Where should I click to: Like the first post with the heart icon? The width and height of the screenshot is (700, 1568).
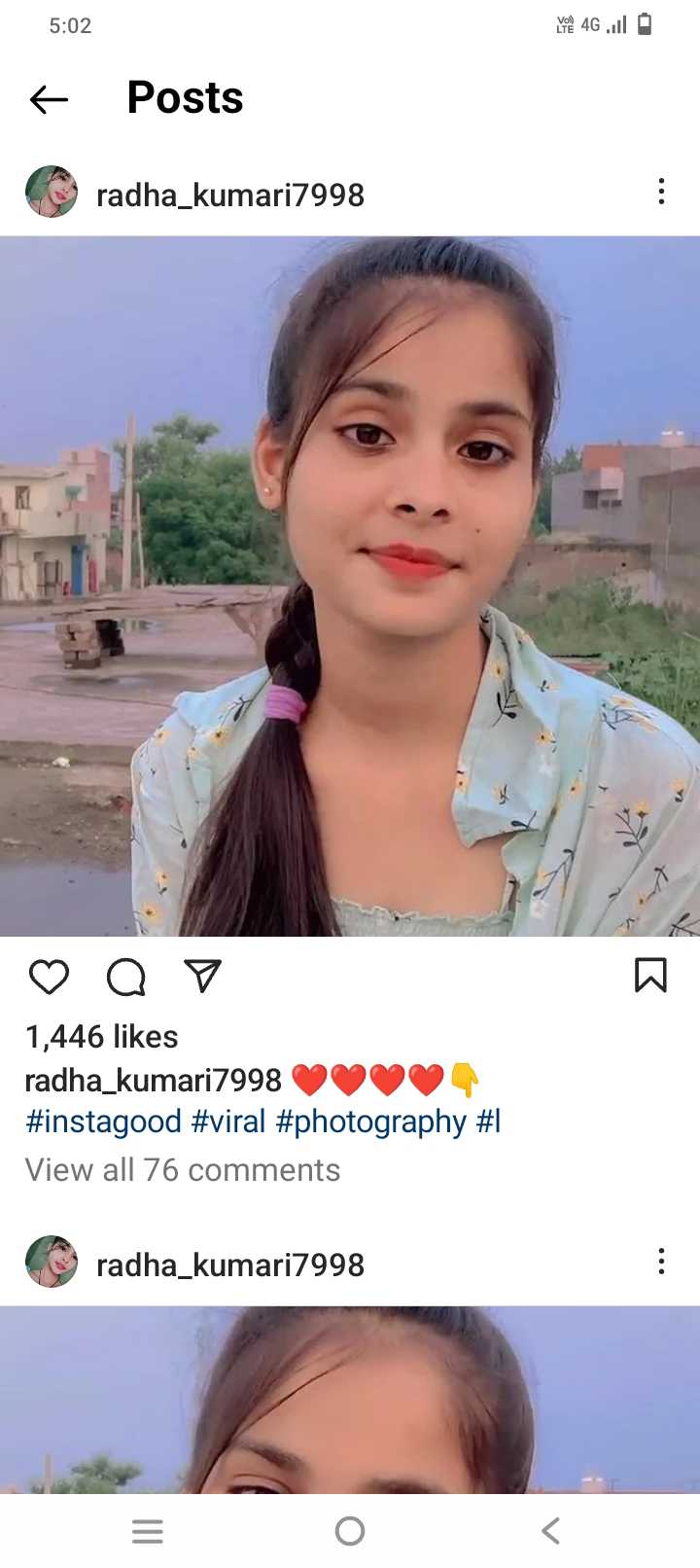[49, 977]
